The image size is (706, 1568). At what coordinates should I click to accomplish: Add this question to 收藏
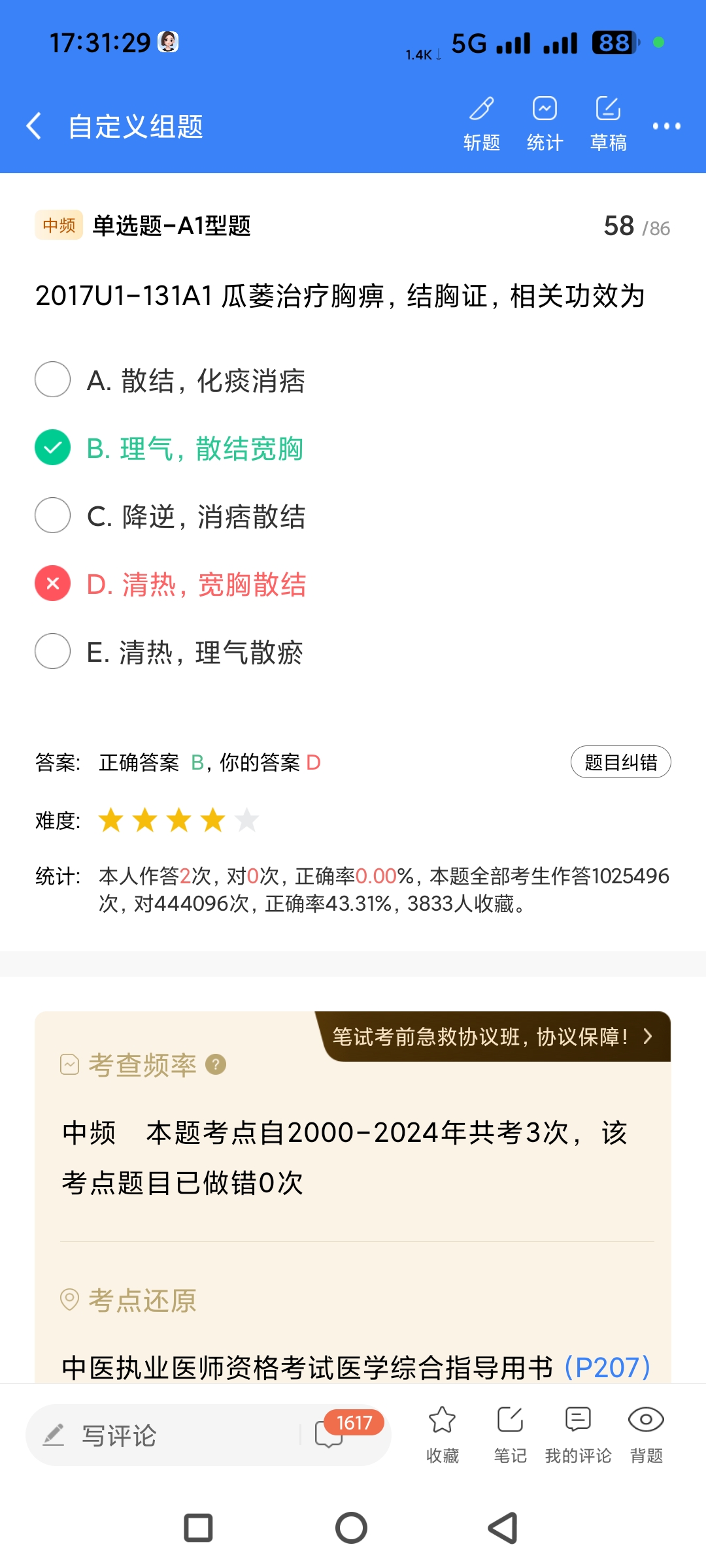(443, 1434)
